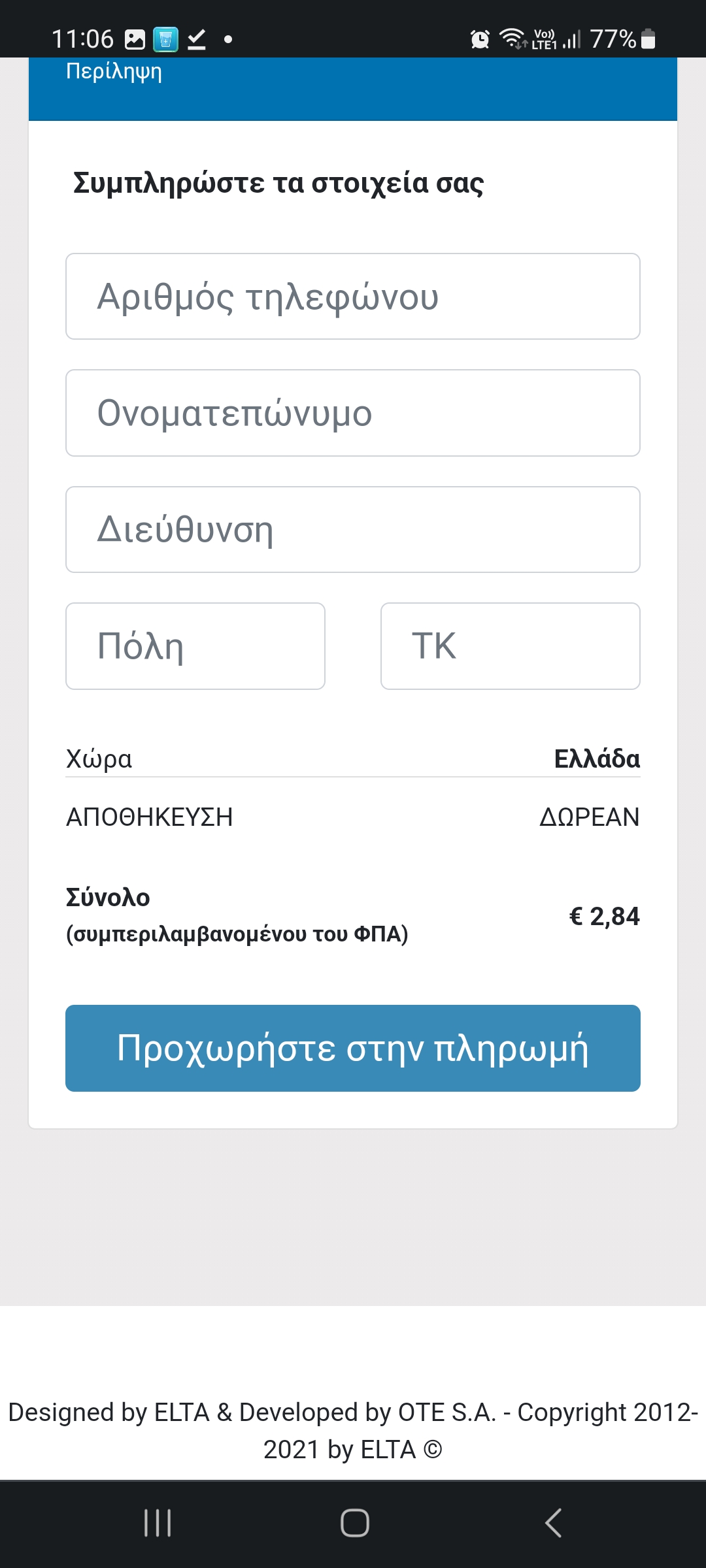The height and width of the screenshot is (1568, 706).
Task: Open recent apps from navigation bar
Action: point(158,1523)
